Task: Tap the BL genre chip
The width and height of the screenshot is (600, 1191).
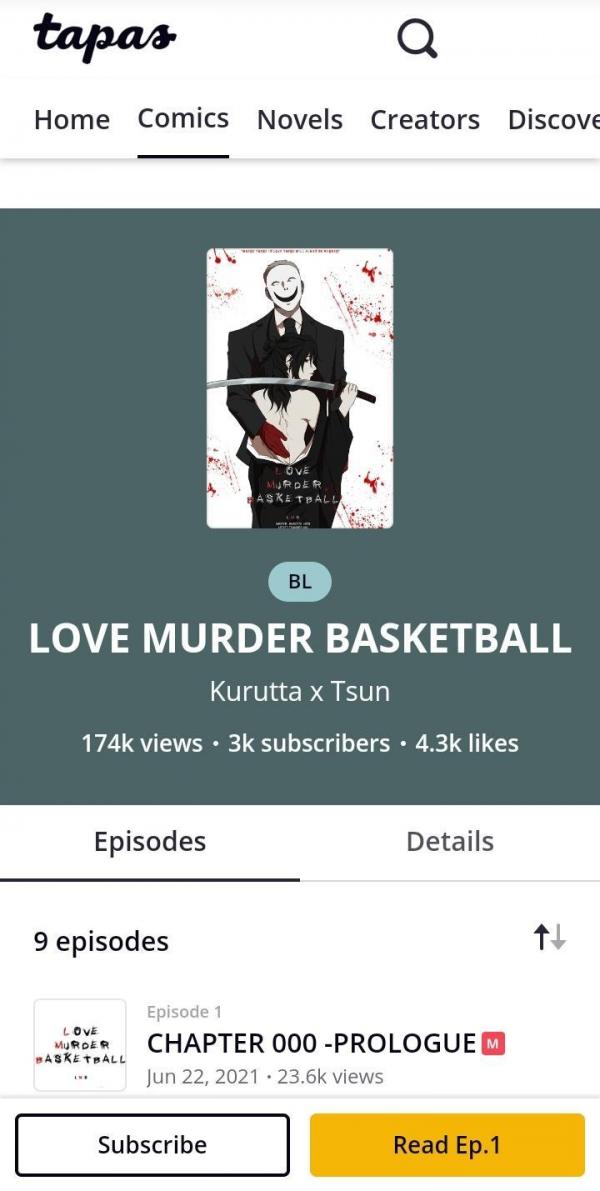Action: tap(299, 581)
